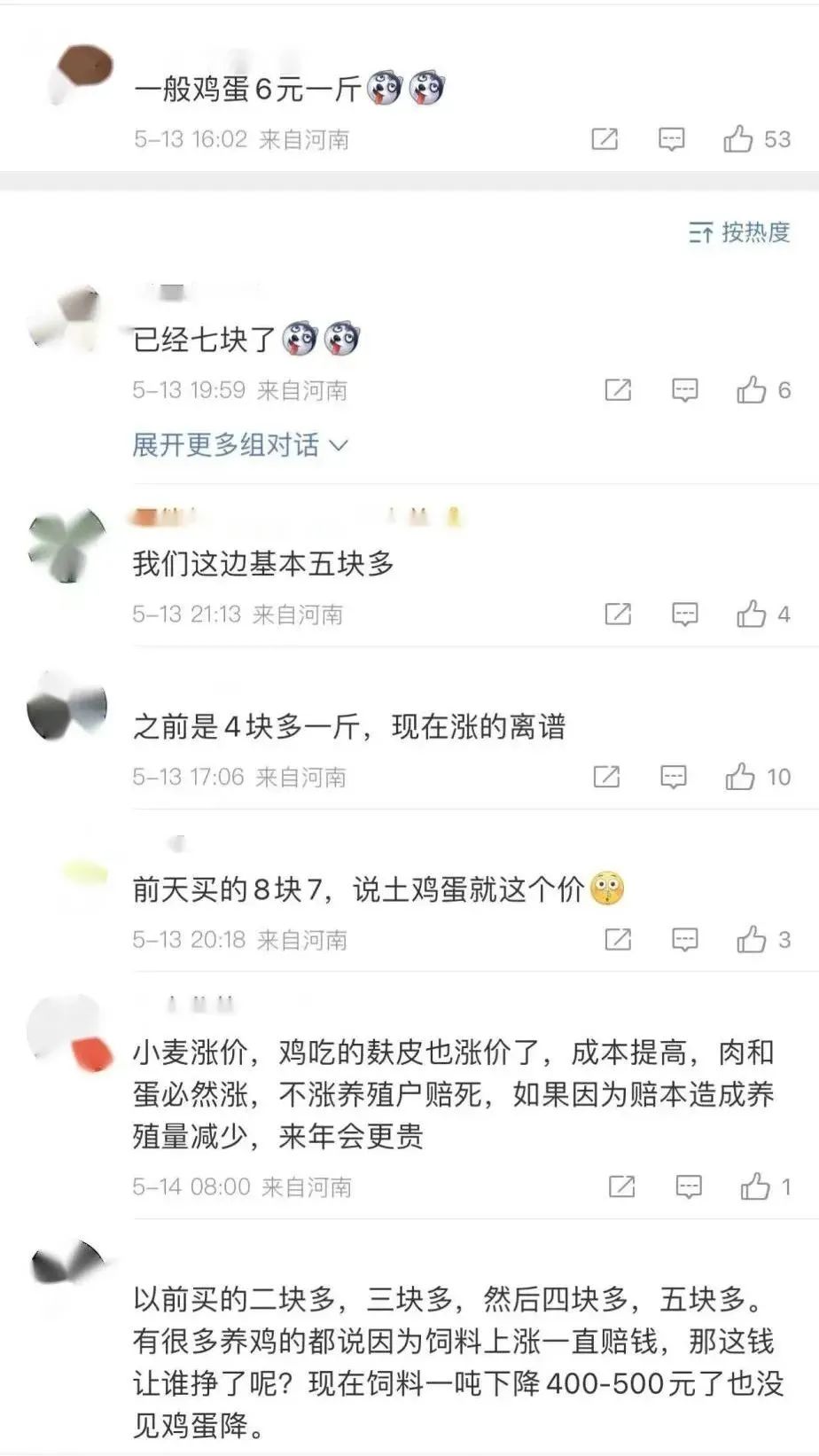This screenshot has height=1456, width=819.
Task: Forward the comment '一般鸡蛋6元一斤'
Action: 604,139
